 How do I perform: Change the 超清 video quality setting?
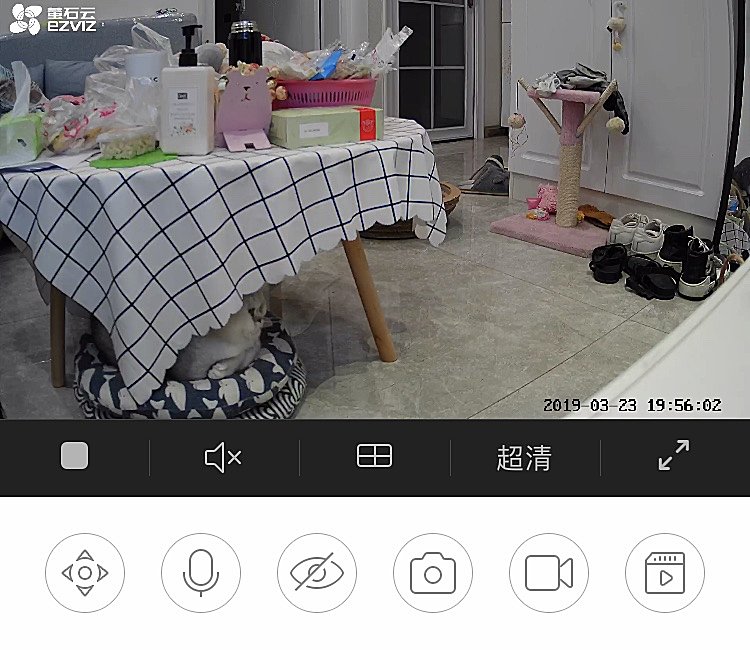pos(524,457)
